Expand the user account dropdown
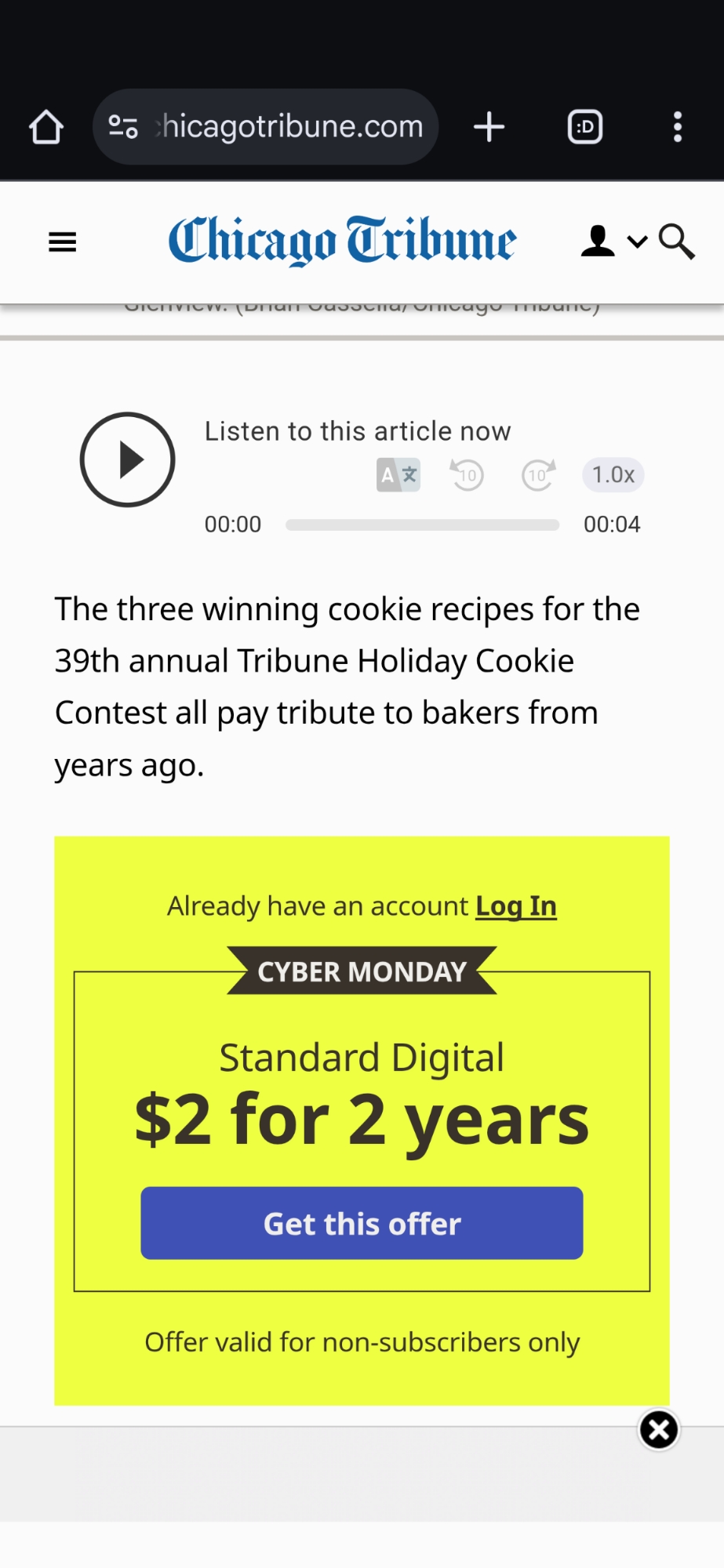The image size is (724, 1568). pos(613,241)
